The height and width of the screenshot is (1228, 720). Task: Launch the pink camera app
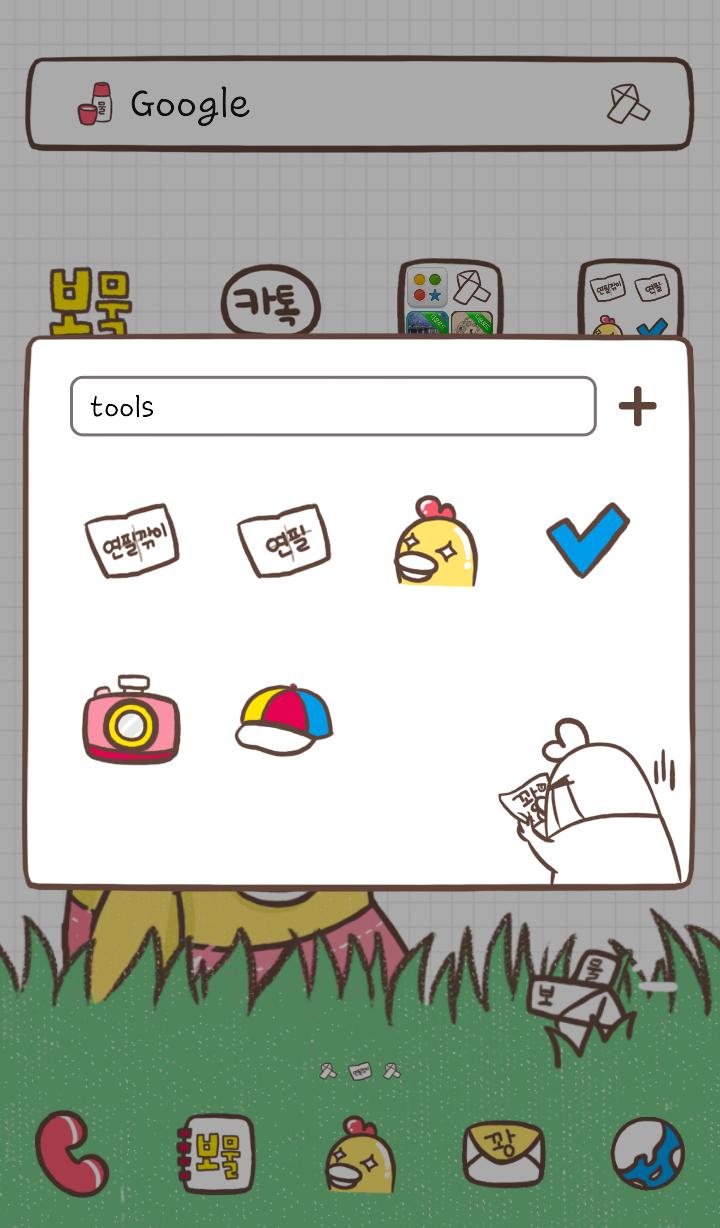131,719
